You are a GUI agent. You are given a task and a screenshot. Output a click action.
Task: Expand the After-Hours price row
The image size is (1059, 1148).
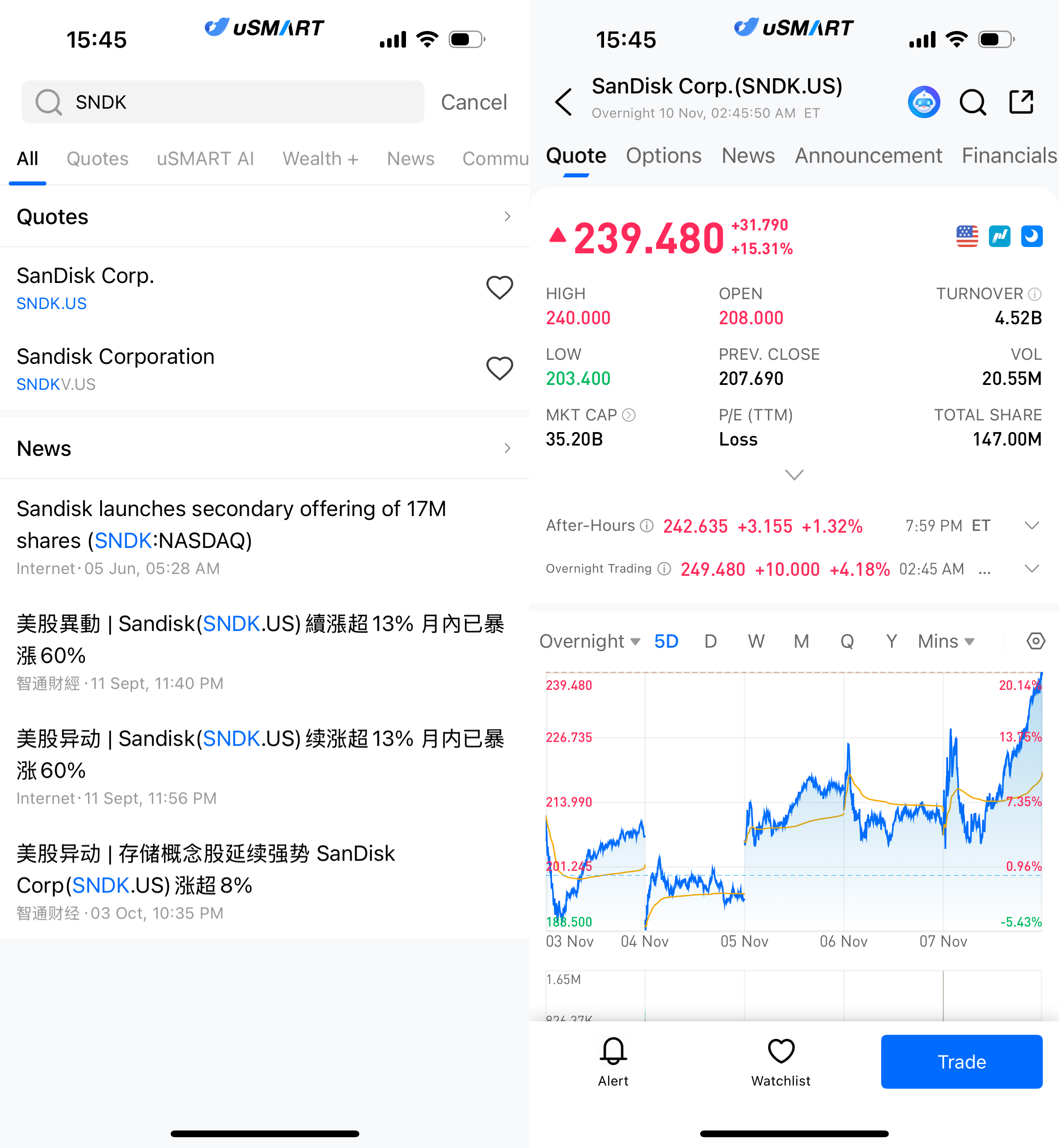(x=1032, y=525)
